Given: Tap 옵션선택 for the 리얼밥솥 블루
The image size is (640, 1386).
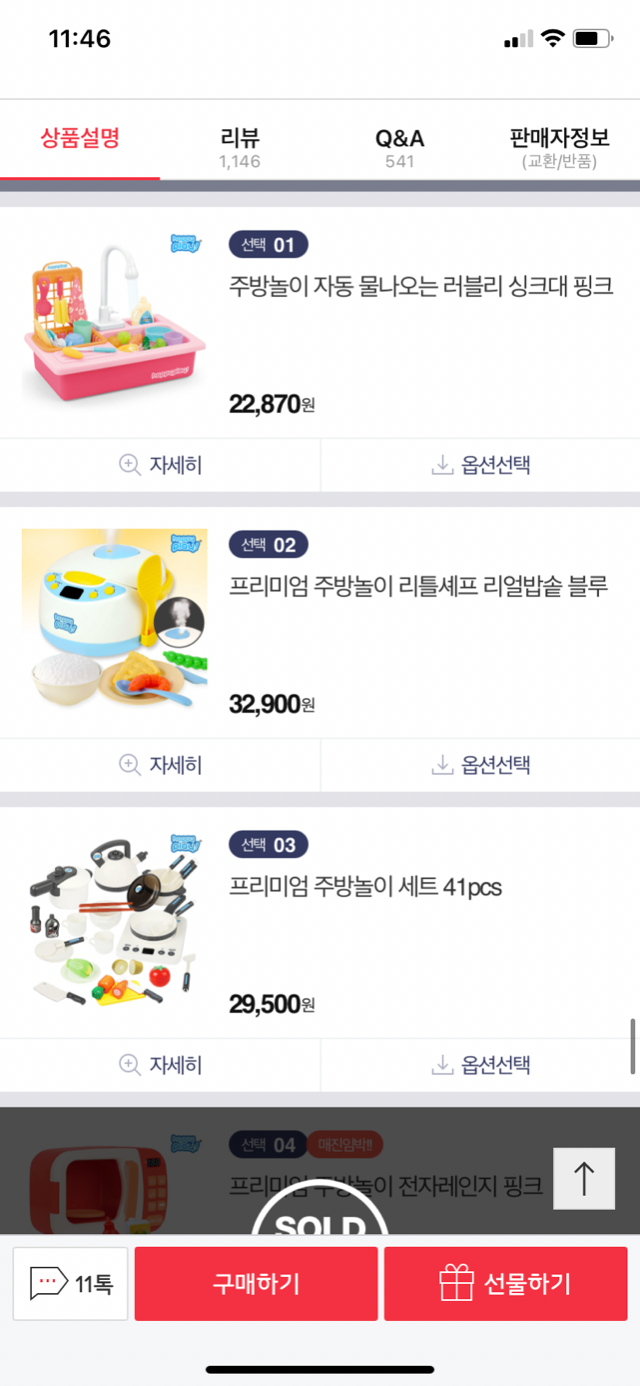Looking at the screenshot, I should click(x=480, y=765).
